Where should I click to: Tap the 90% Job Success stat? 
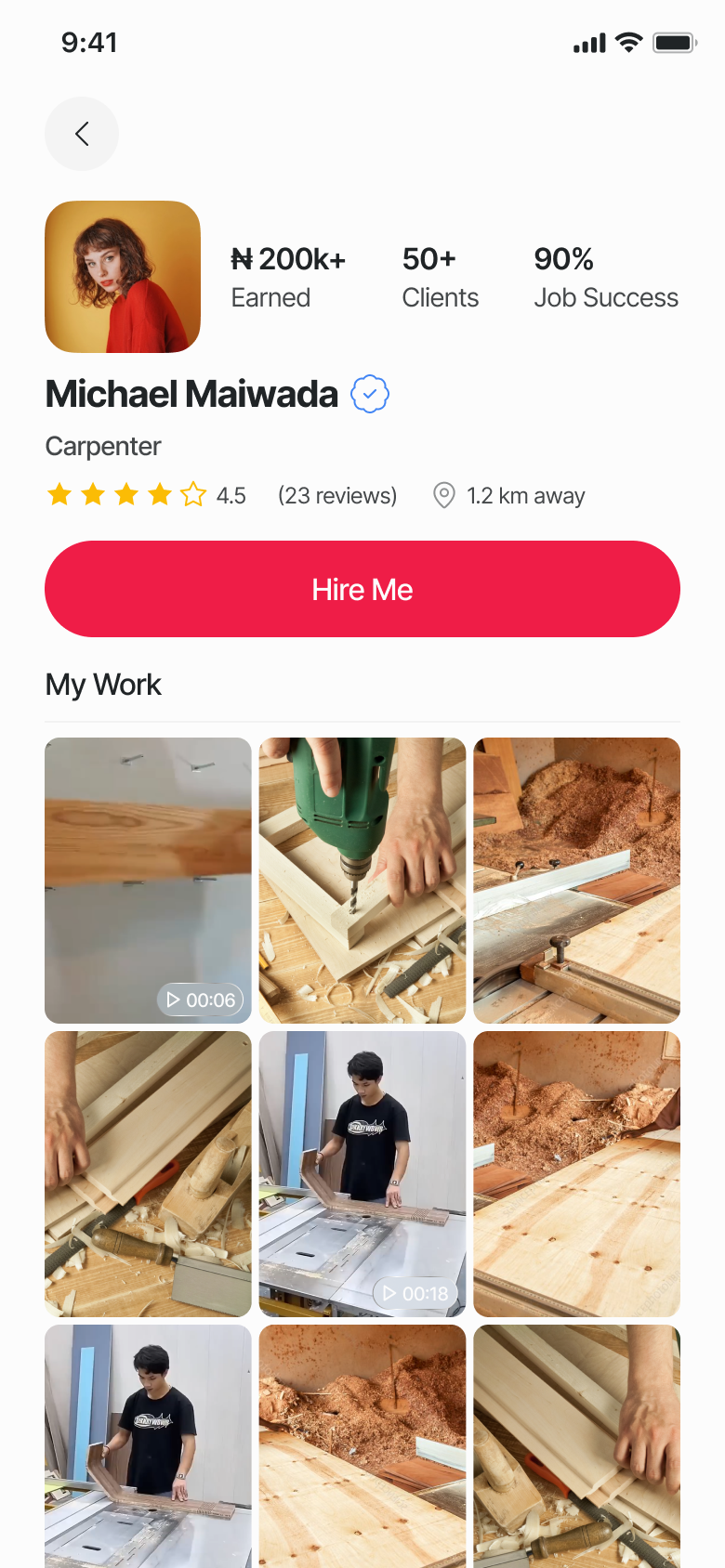click(x=606, y=277)
